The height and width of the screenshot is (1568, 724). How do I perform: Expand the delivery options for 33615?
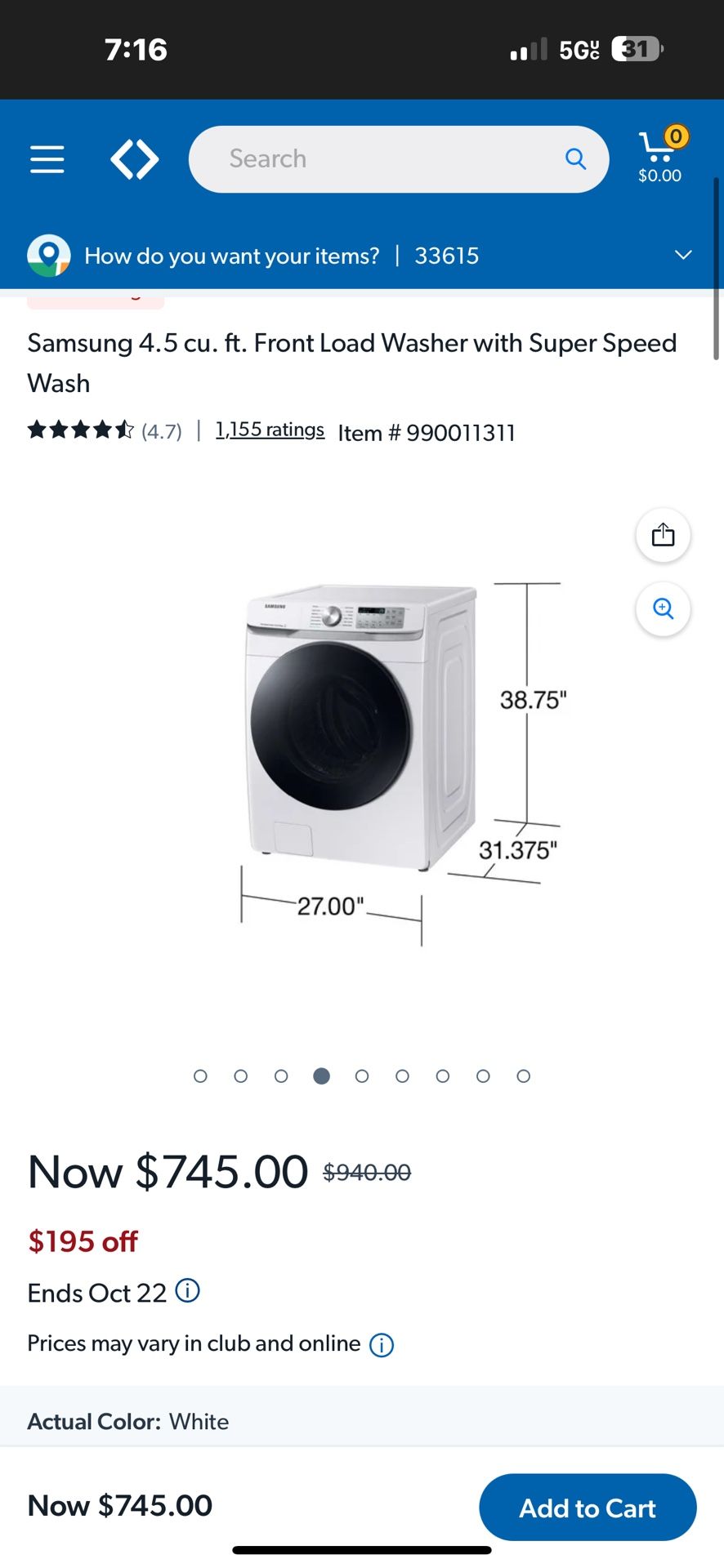pyautogui.click(x=683, y=256)
